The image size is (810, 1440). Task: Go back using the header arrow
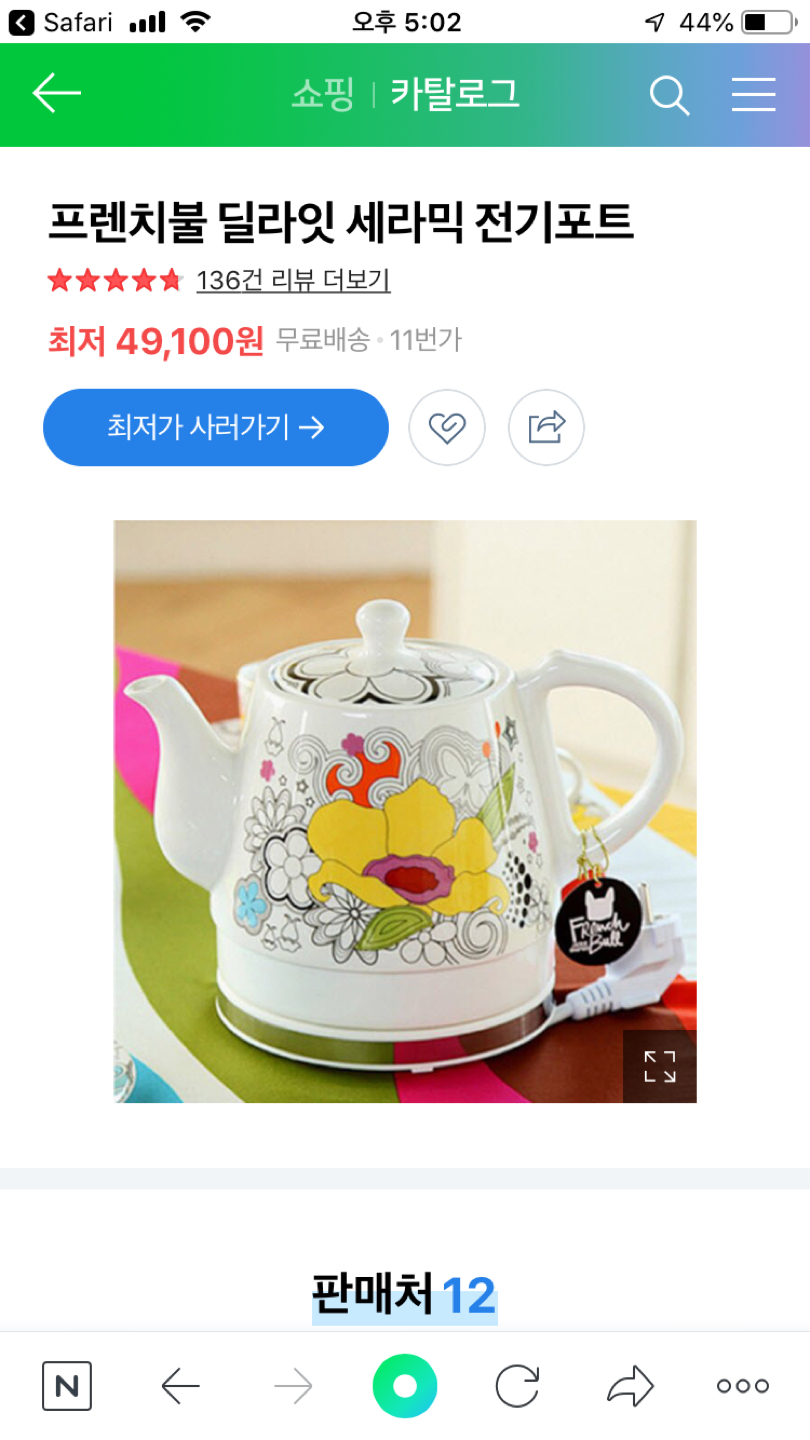57,94
